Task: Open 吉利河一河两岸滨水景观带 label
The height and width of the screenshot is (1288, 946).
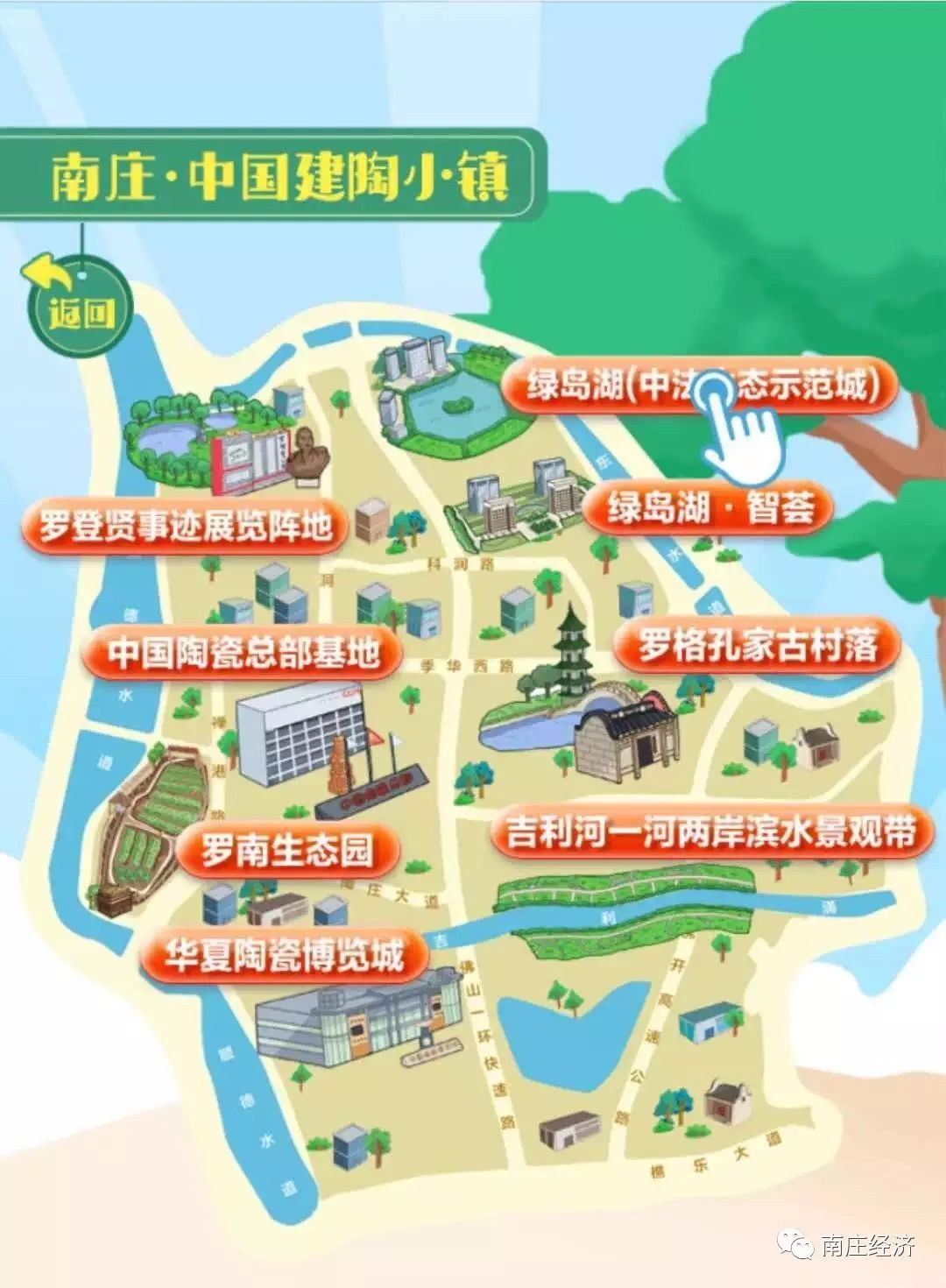Action: click(x=709, y=832)
